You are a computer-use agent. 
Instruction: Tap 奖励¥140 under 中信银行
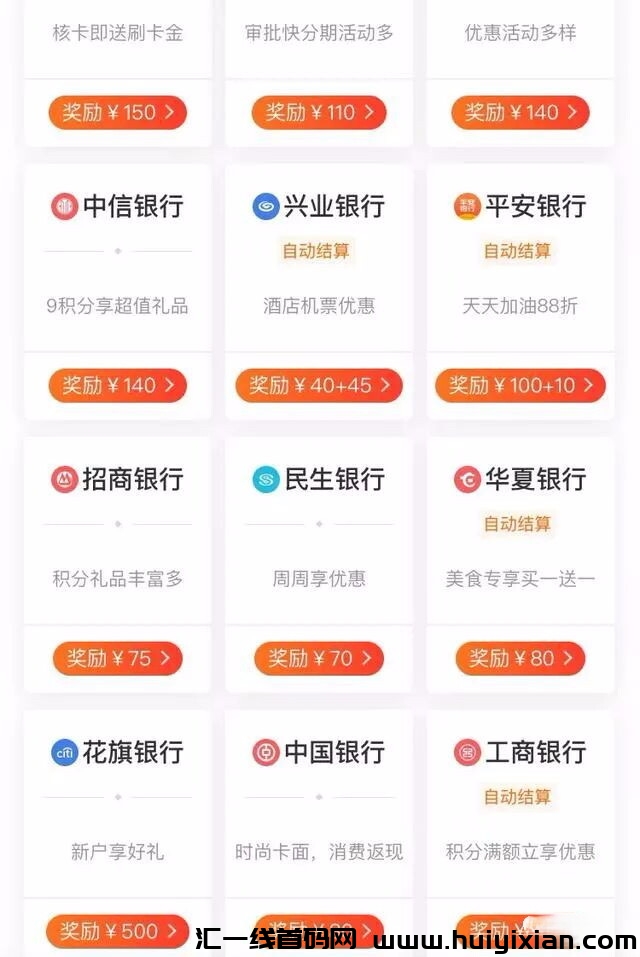[x=118, y=385]
